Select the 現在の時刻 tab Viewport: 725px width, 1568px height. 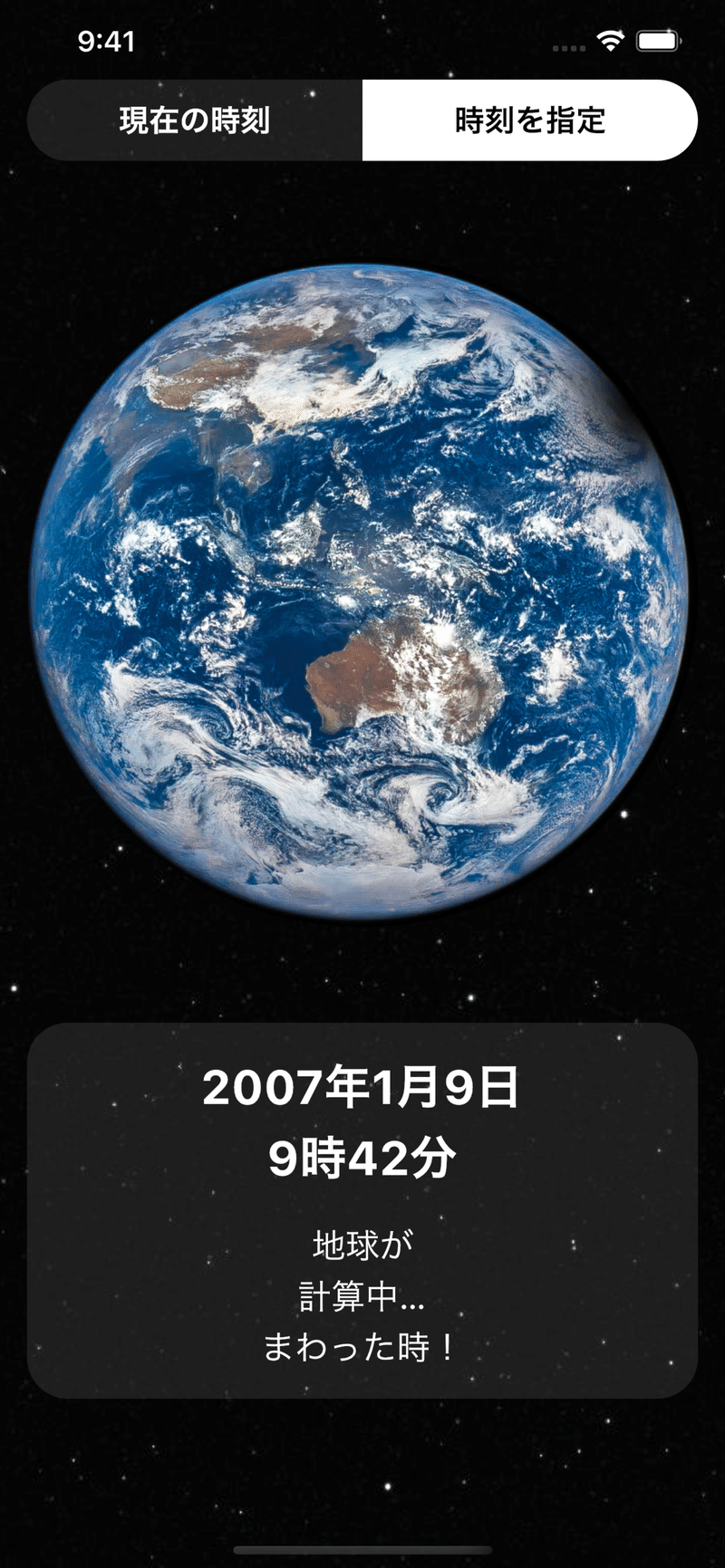pyautogui.click(x=195, y=120)
